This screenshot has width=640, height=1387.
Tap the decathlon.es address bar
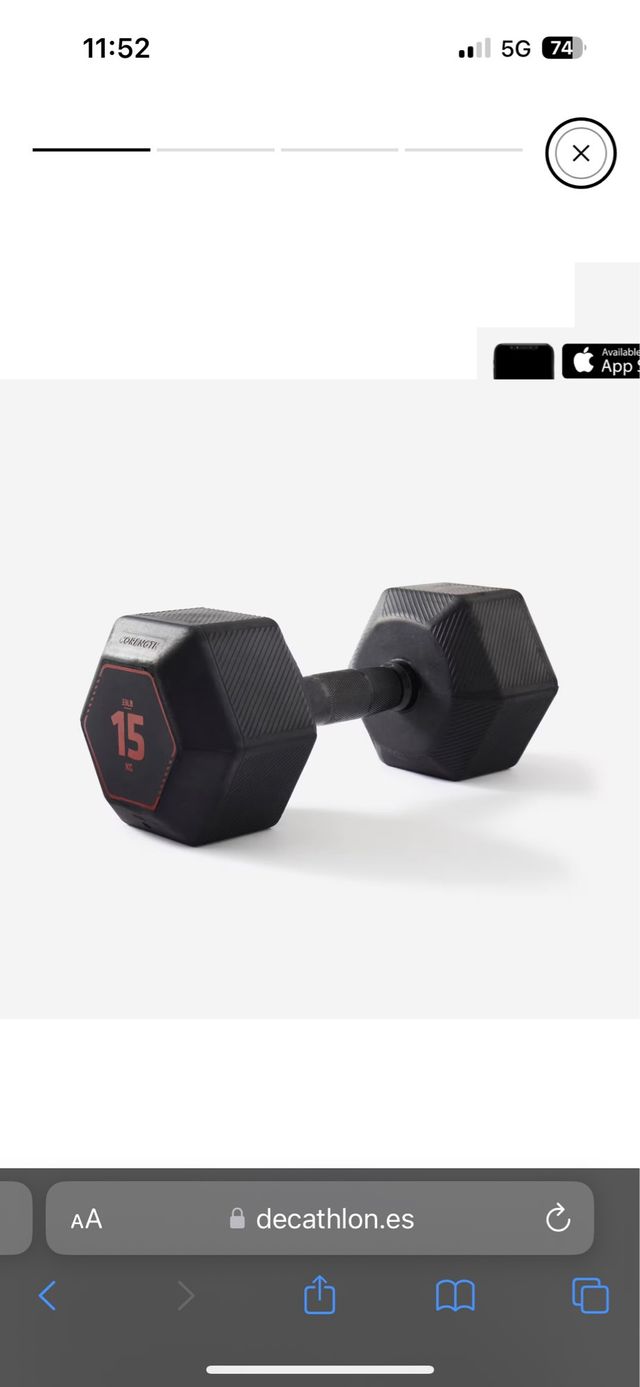334,1218
